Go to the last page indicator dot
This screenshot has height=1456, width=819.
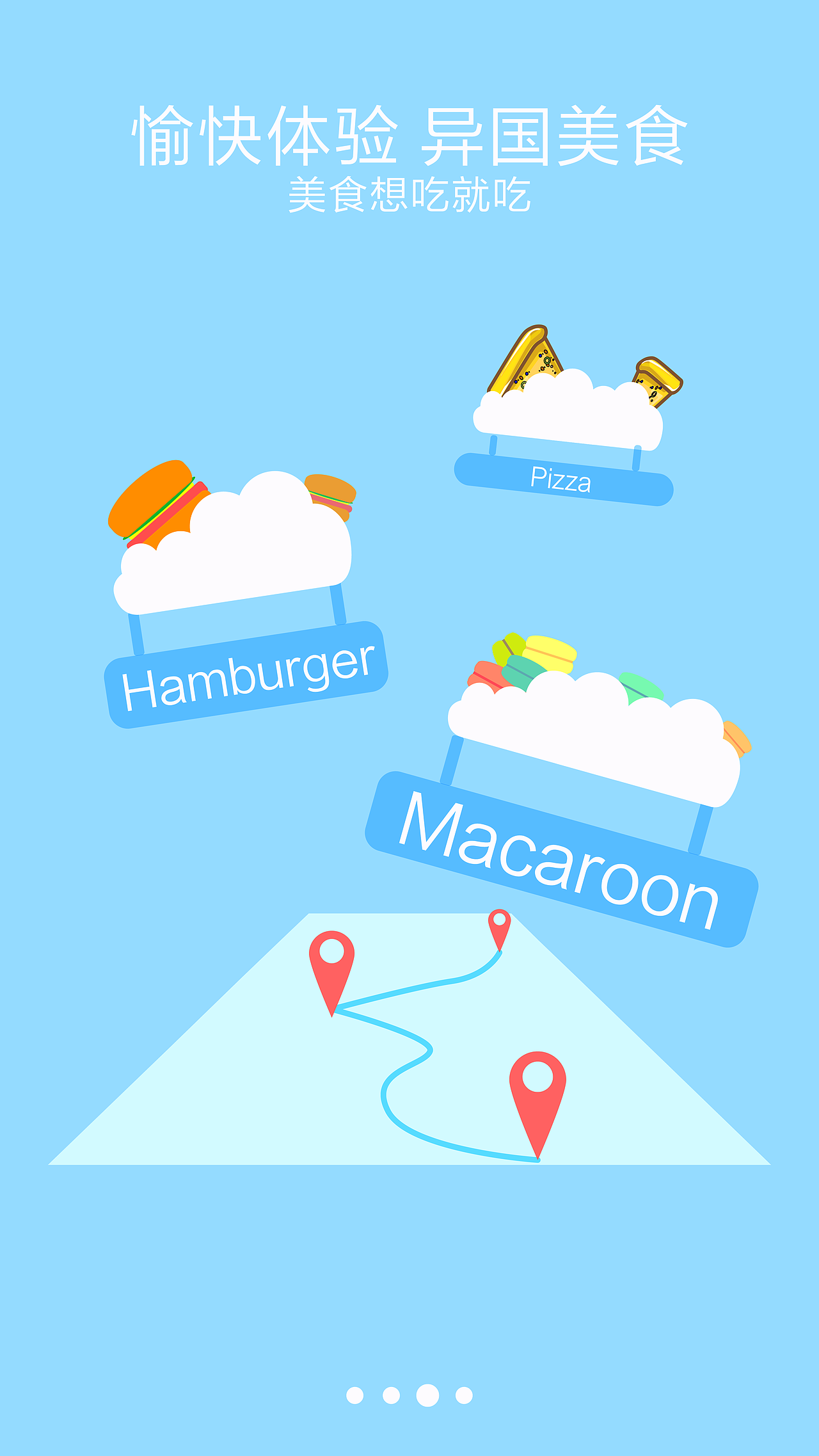point(464,1395)
